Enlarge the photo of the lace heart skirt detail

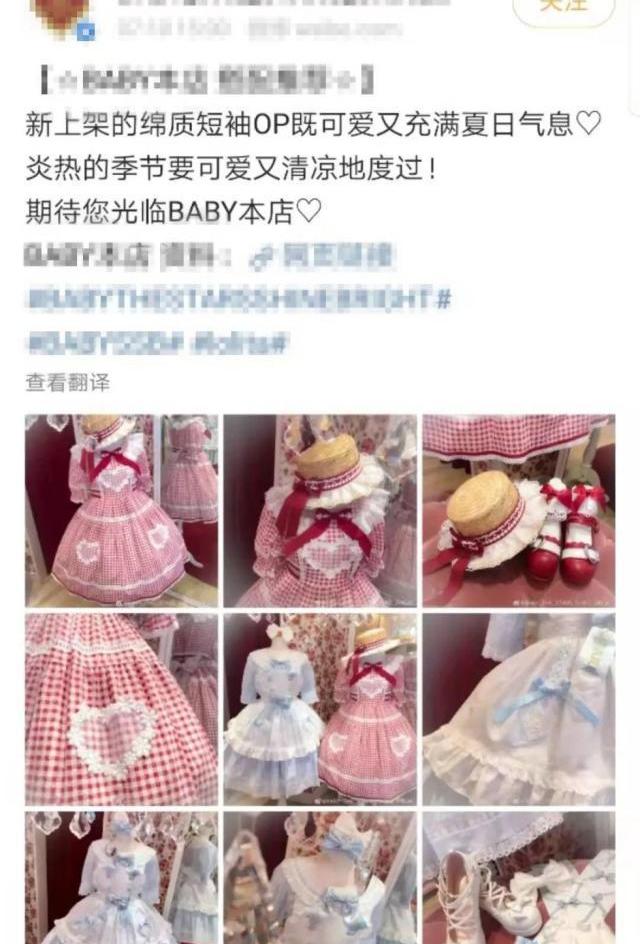click(x=121, y=709)
